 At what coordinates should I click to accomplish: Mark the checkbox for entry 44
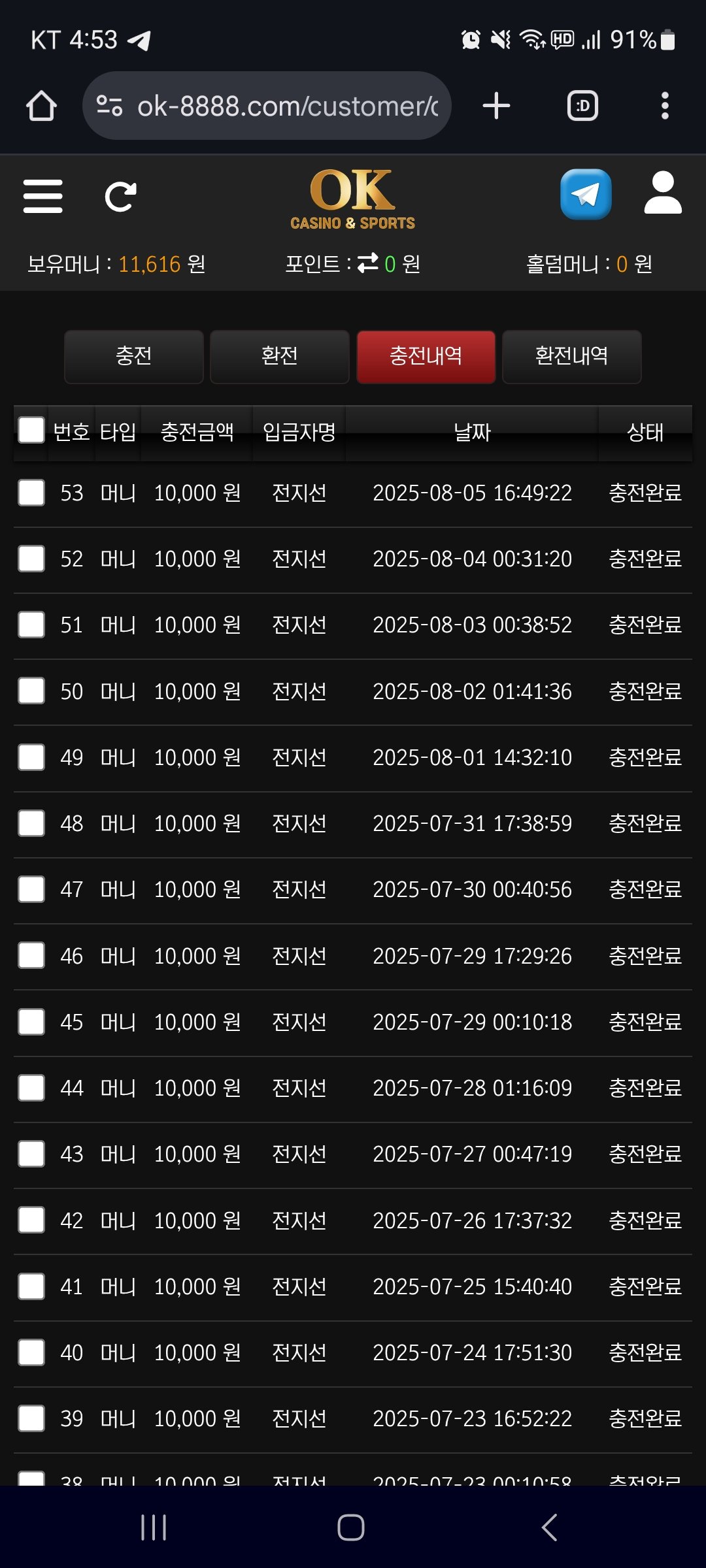pos(31,1088)
